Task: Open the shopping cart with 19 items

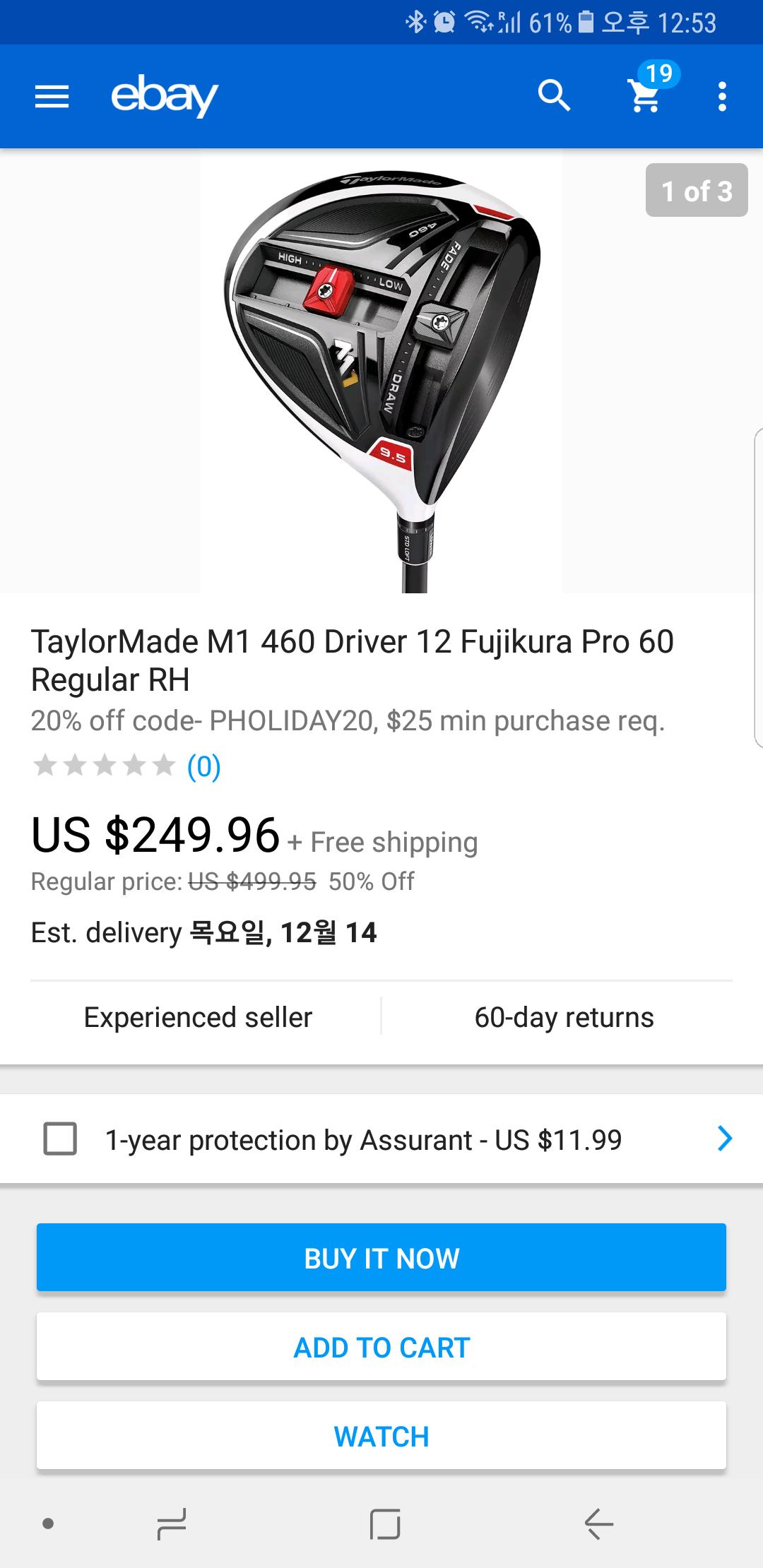Action: 645,95
